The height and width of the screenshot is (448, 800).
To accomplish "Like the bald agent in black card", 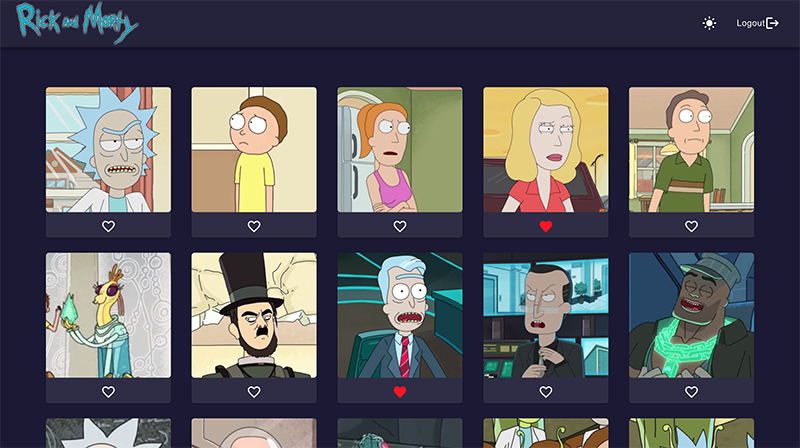I will click(x=545, y=392).
